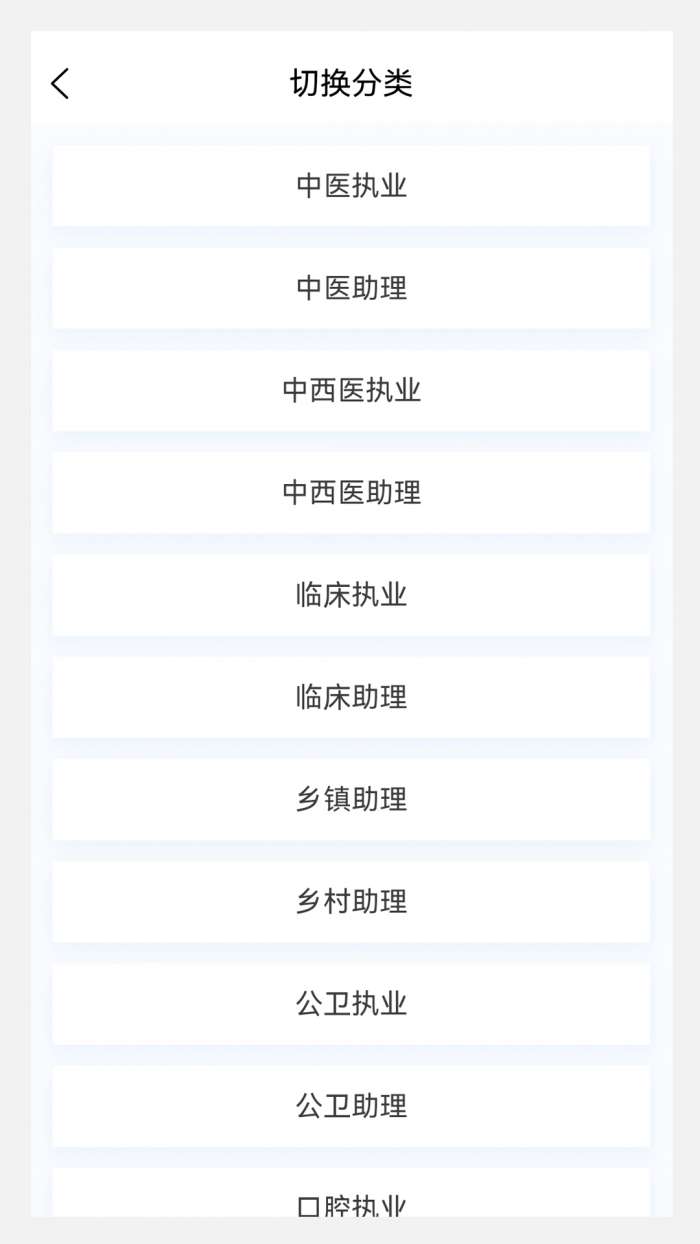Tap the 临床助理 row
This screenshot has width=700, height=1244.
pos(351,697)
